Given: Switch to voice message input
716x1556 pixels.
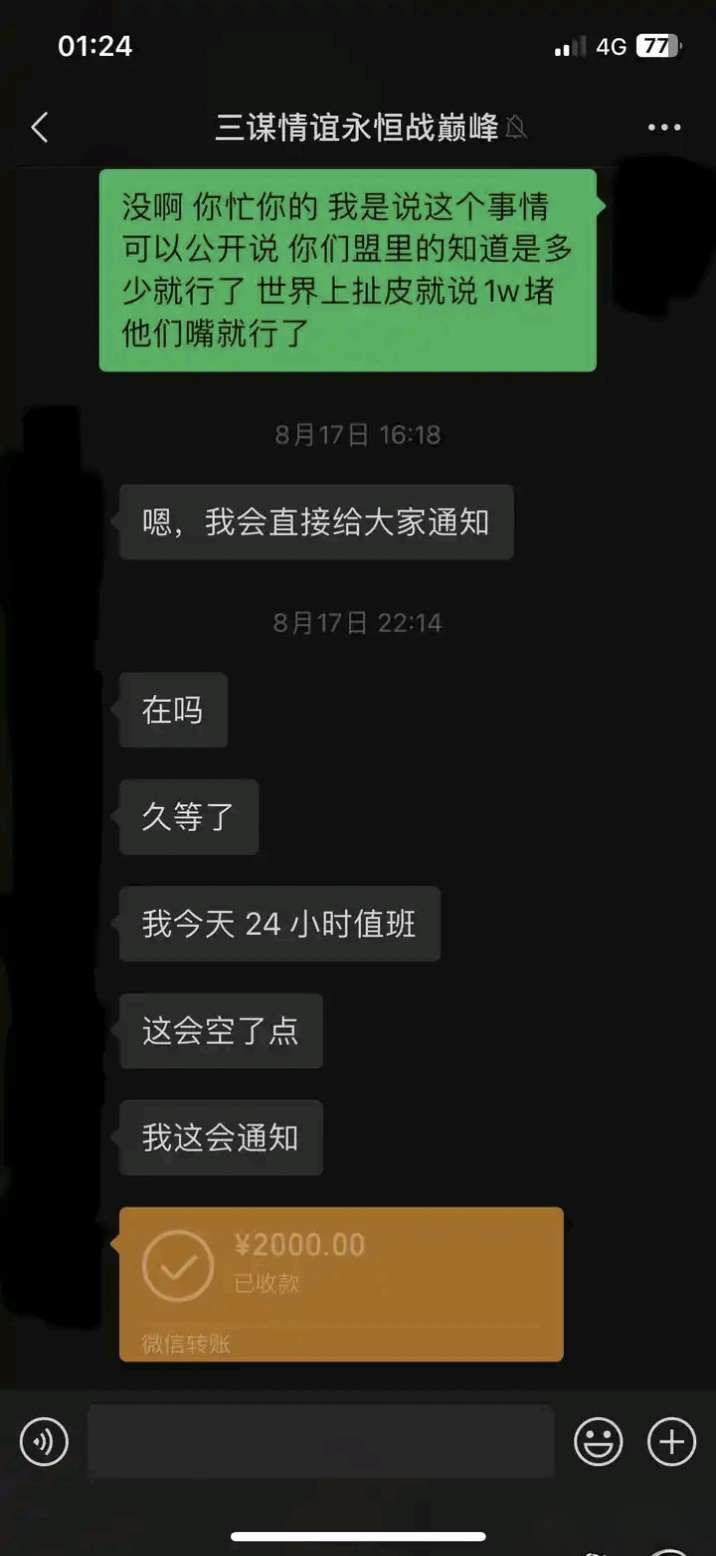Looking at the screenshot, I should [x=44, y=1442].
